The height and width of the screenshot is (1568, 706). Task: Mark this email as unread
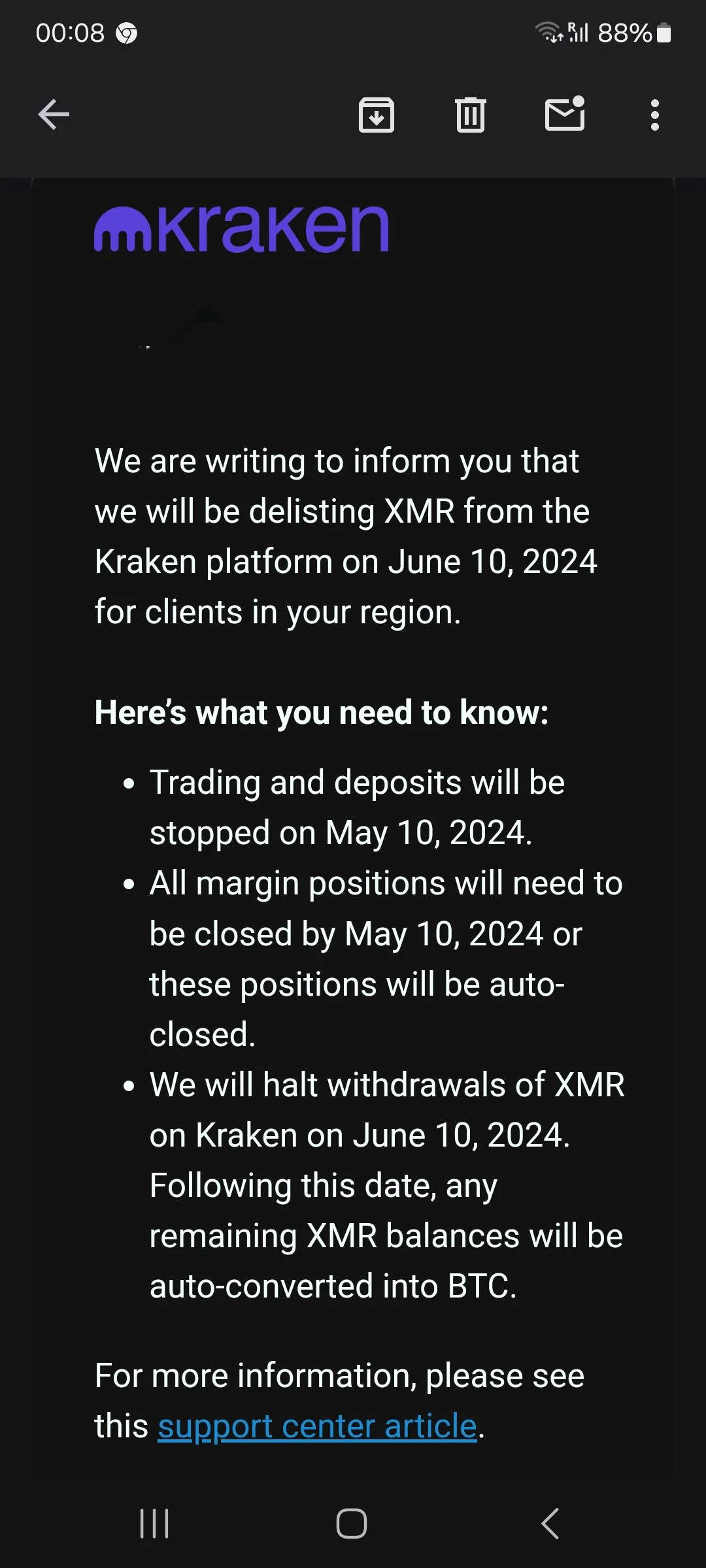pos(565,114)
